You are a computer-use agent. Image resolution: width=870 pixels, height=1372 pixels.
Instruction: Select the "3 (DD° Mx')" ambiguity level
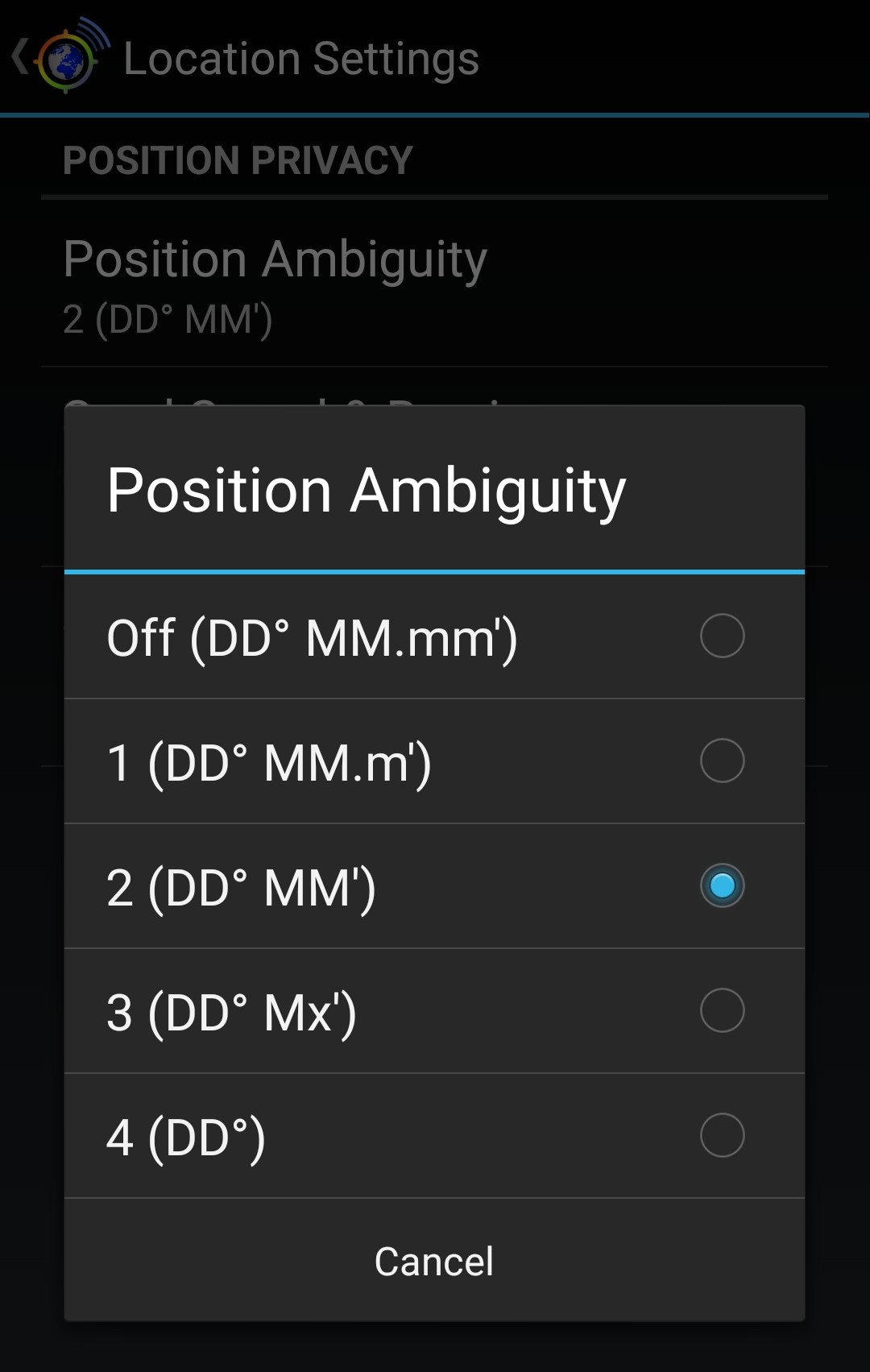pos(723,1009)
